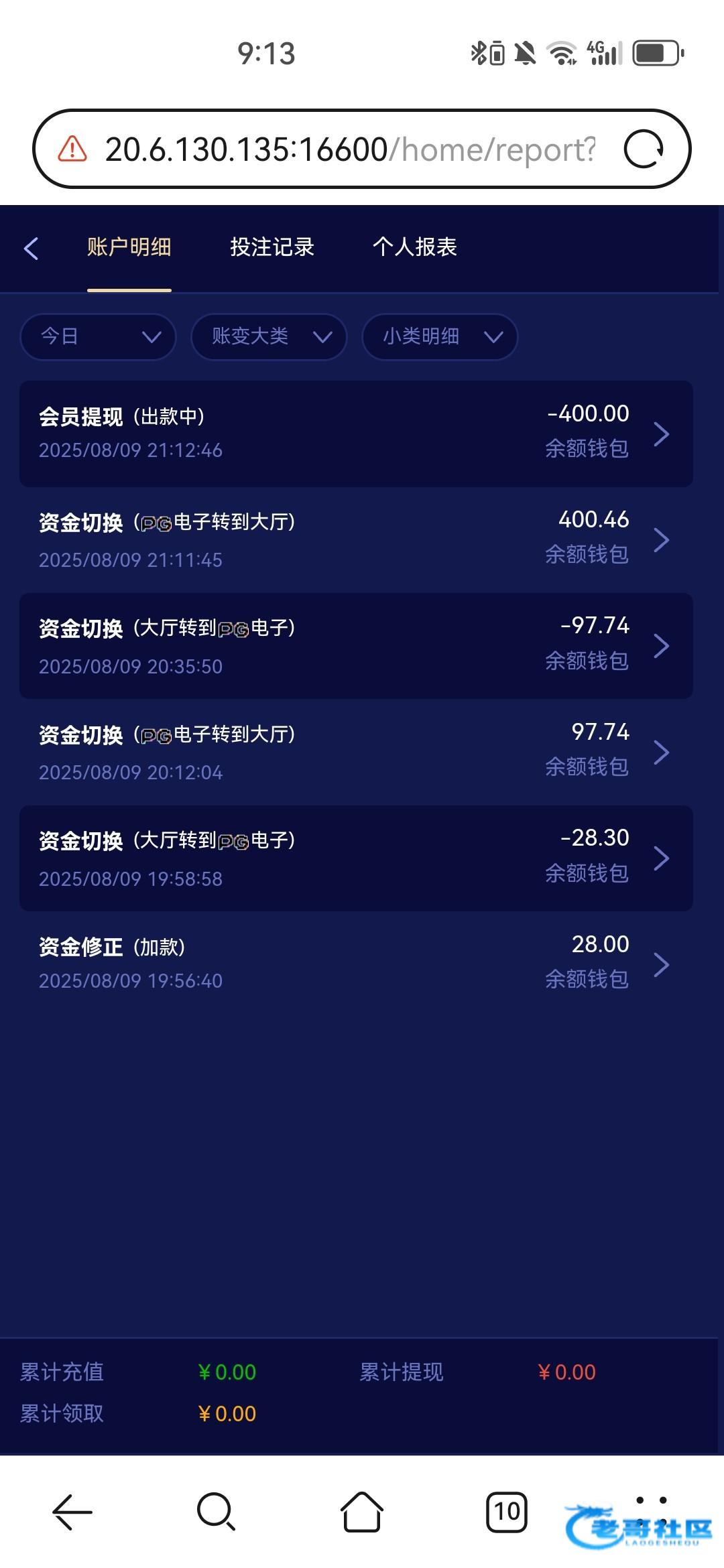
Task: Go back using the top-left arrow
Action: pyautogui.click(x=32, y=248)
